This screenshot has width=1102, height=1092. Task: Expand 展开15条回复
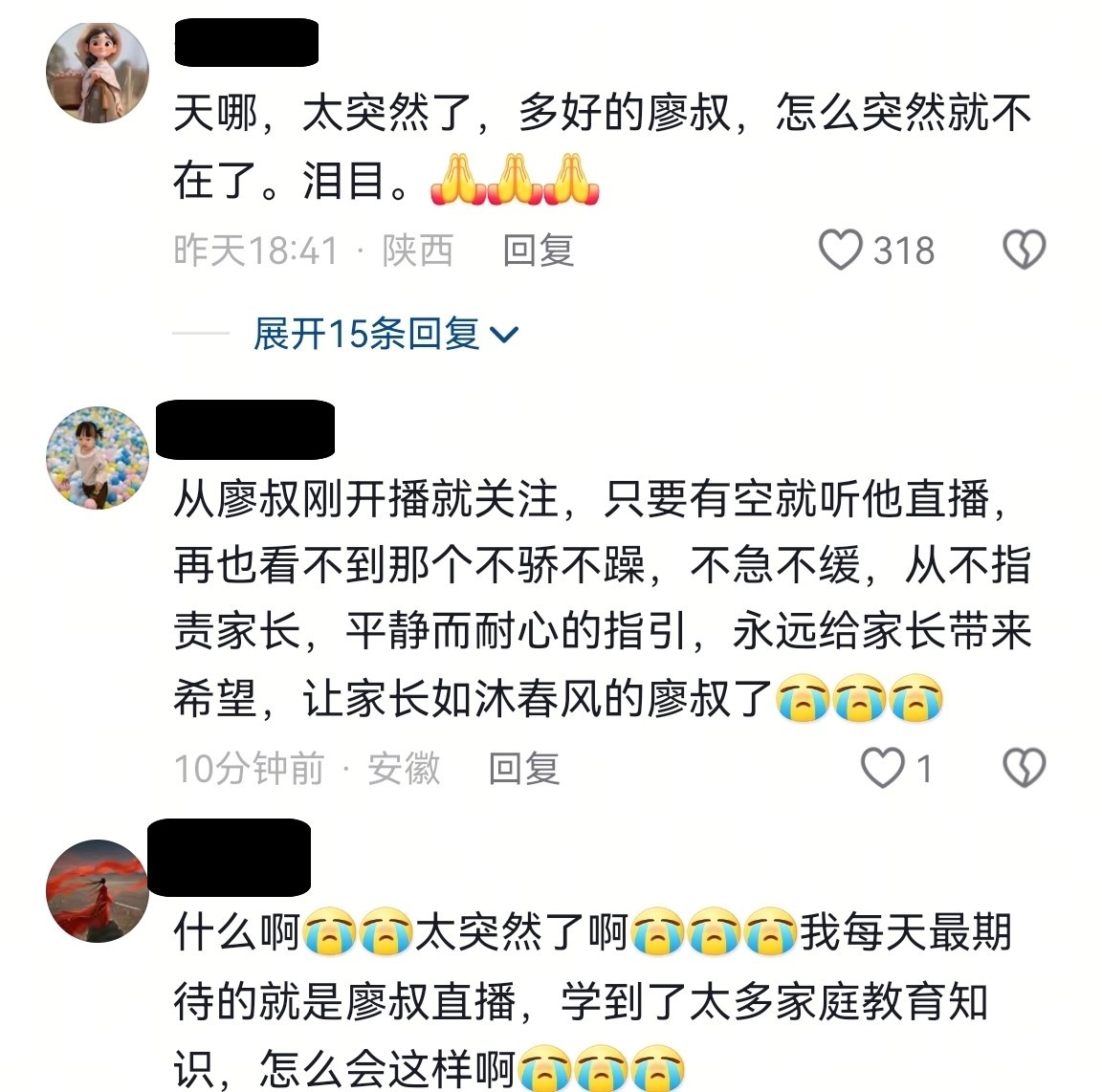coord(385,334)
